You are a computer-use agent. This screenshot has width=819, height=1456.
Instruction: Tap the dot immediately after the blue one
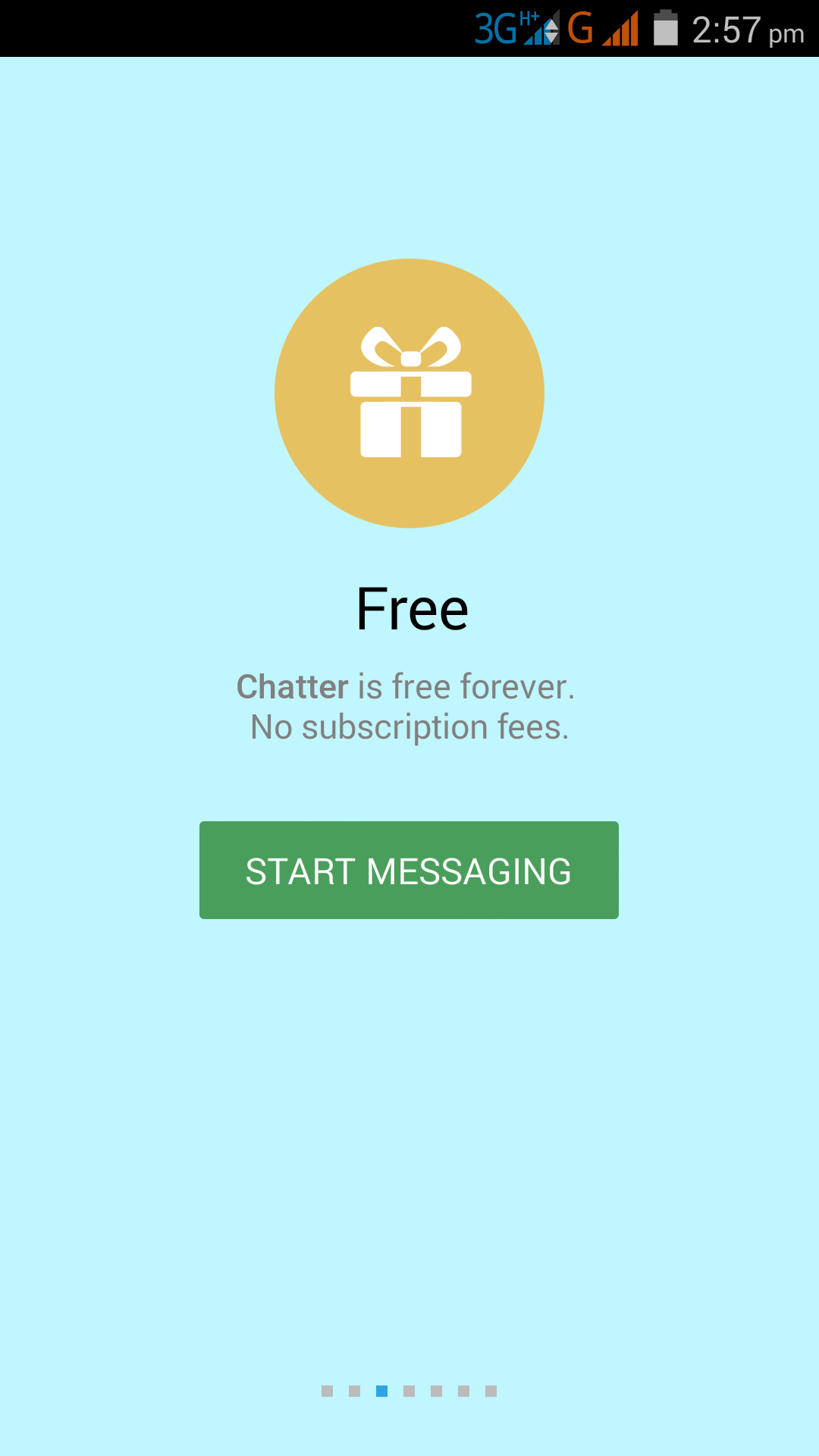(x=409, y=1391)
